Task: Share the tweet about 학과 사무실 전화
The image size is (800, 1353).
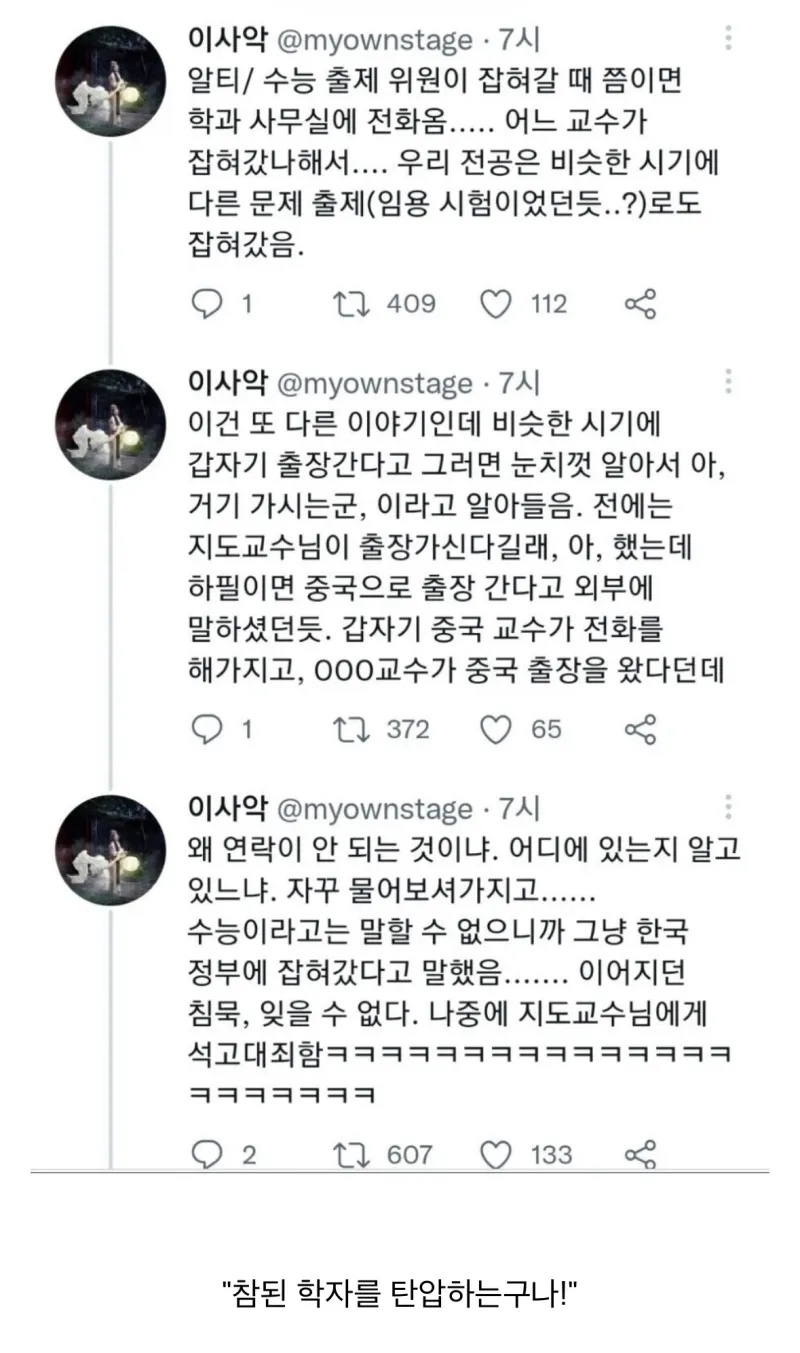Action: tap(640, 304)
